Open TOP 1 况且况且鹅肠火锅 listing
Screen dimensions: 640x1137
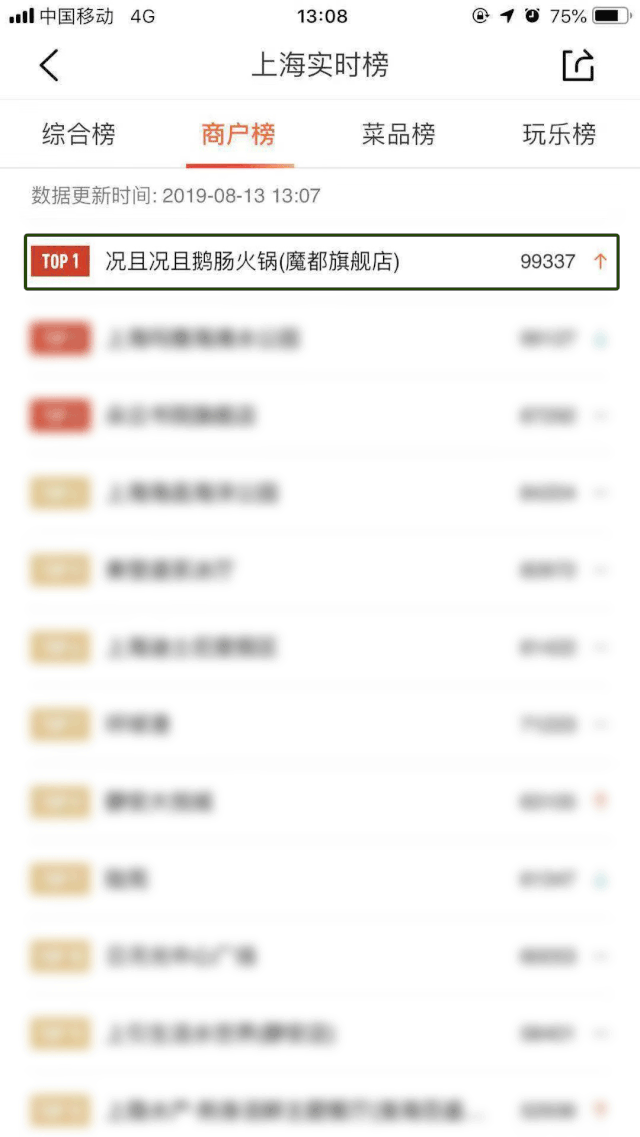coord(321,262)
